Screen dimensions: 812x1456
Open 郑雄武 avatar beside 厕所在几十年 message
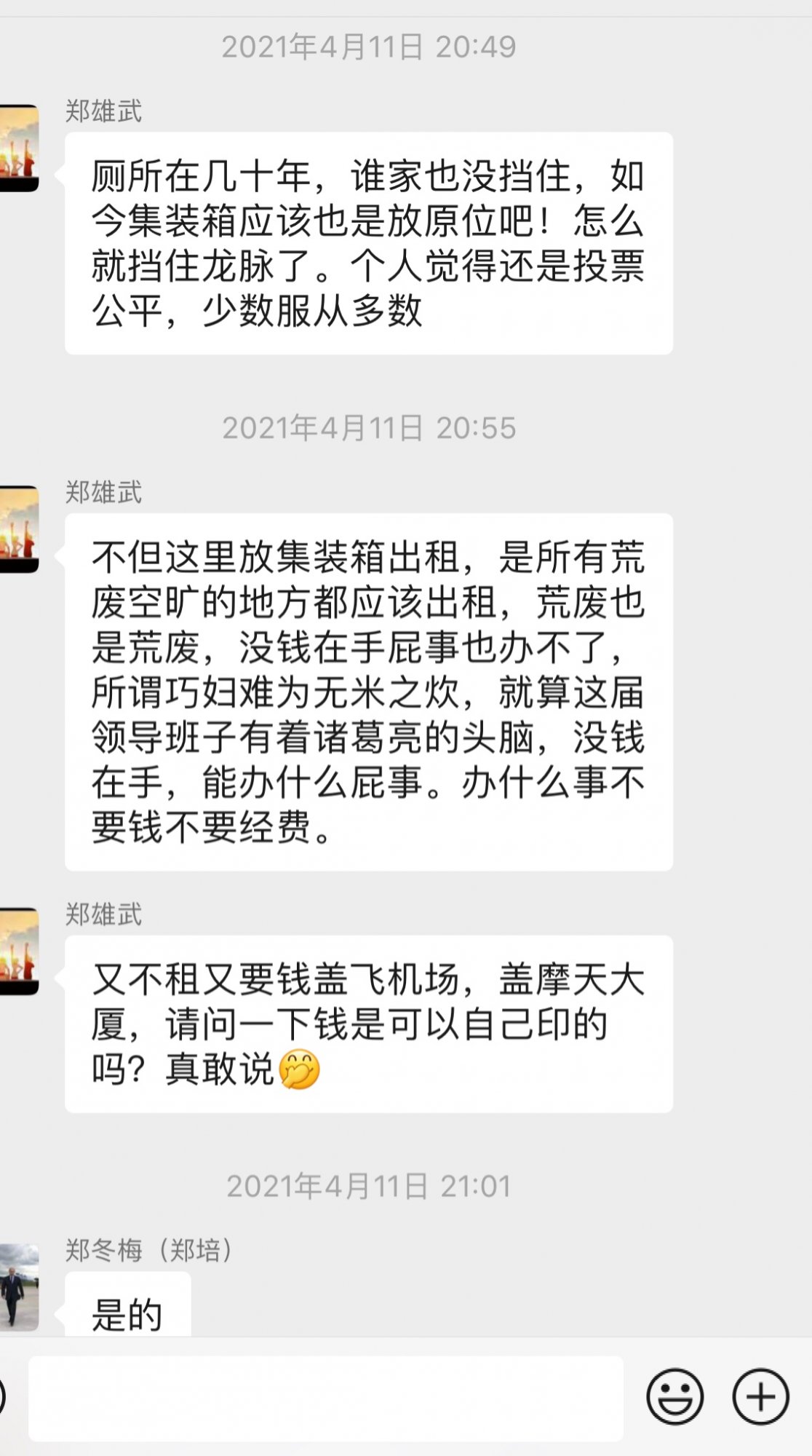point(18,149)
